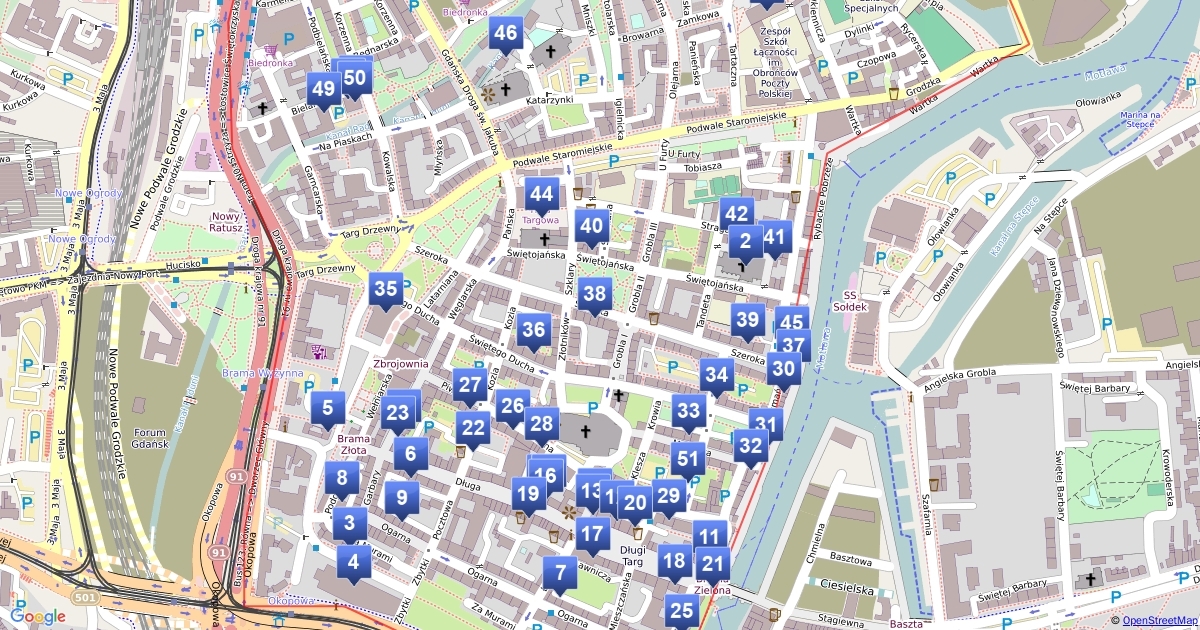The height and width of the screenshot is (630, 1200).
Task: Open map marker number 9
Action: (402, 496)
